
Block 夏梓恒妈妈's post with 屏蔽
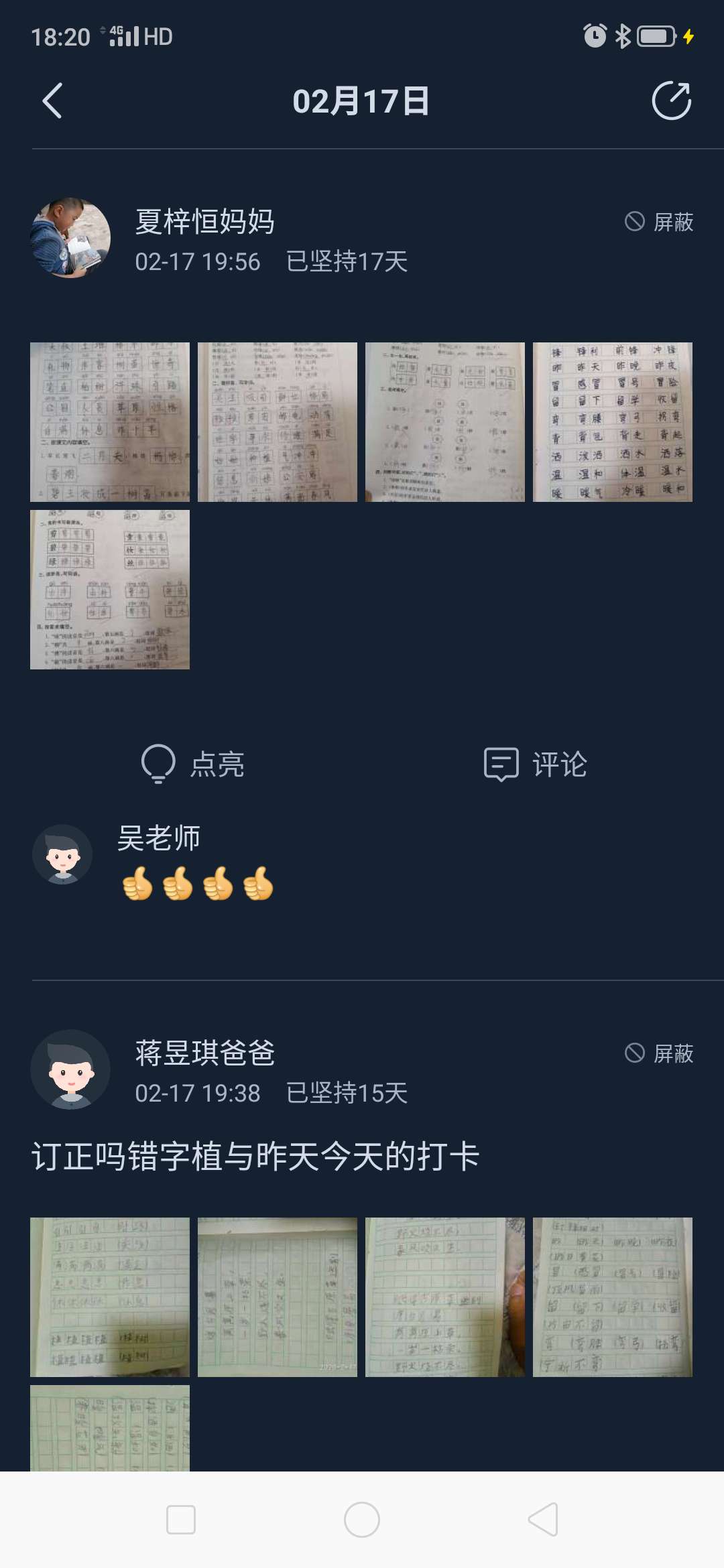coord(660,222)
